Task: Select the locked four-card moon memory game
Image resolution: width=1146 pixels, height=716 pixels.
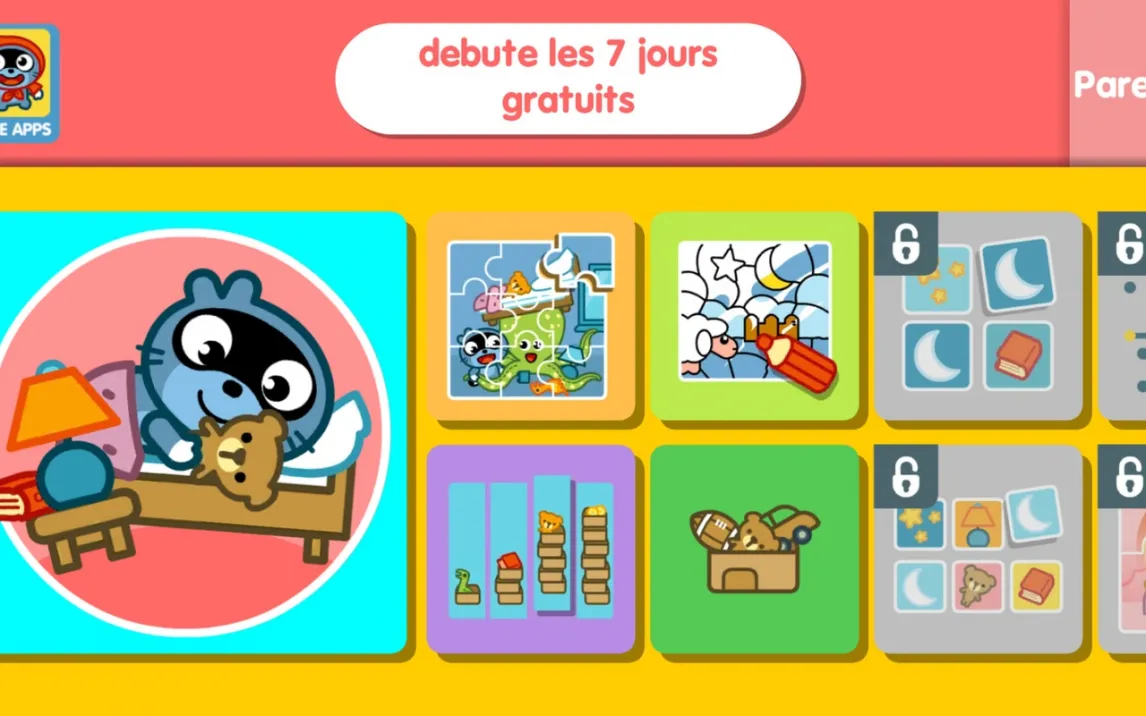Action: pyautogui.click(x=979, y=316)
